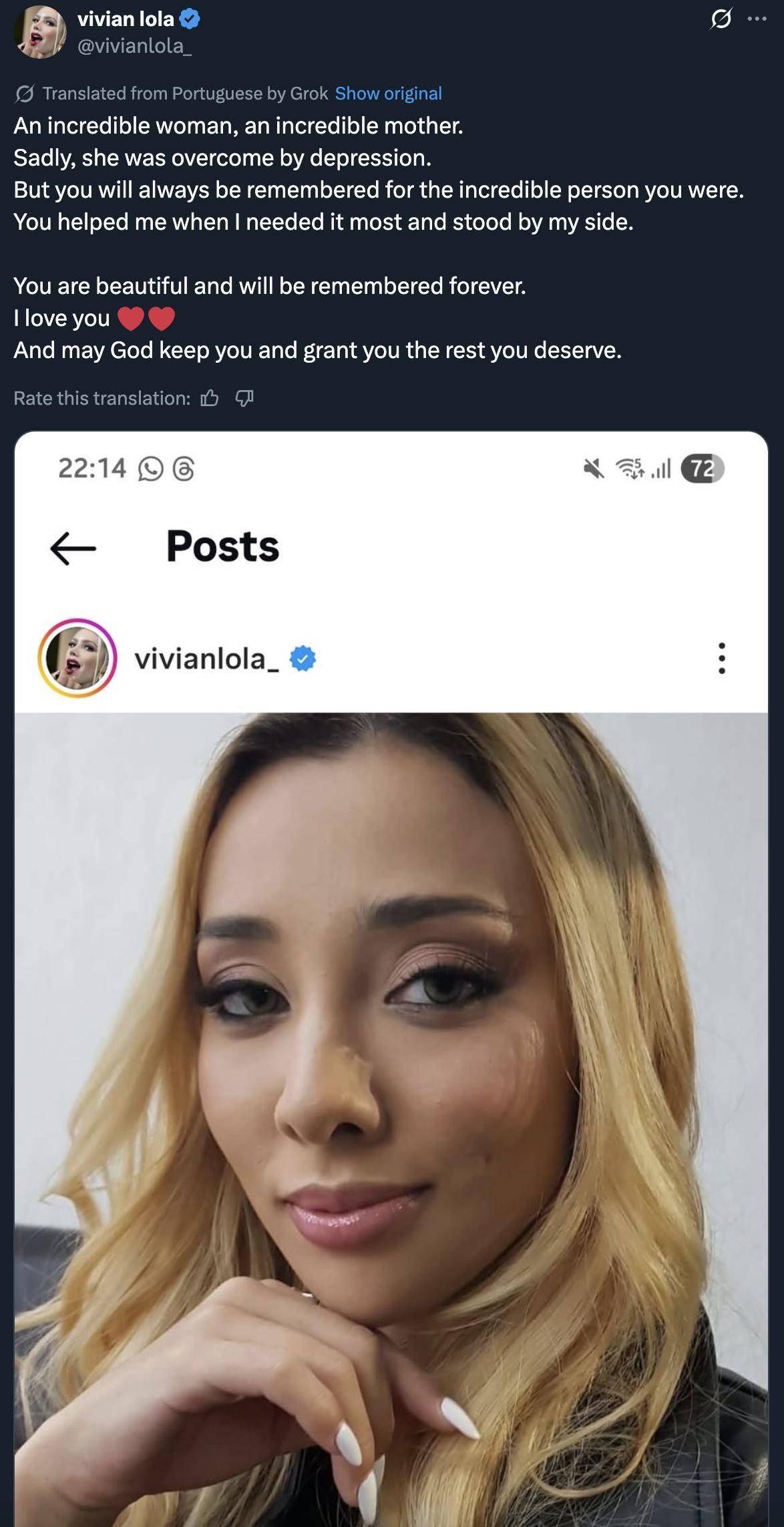
Task: Show original Portuguese text
Action: [x=388, y=94]
